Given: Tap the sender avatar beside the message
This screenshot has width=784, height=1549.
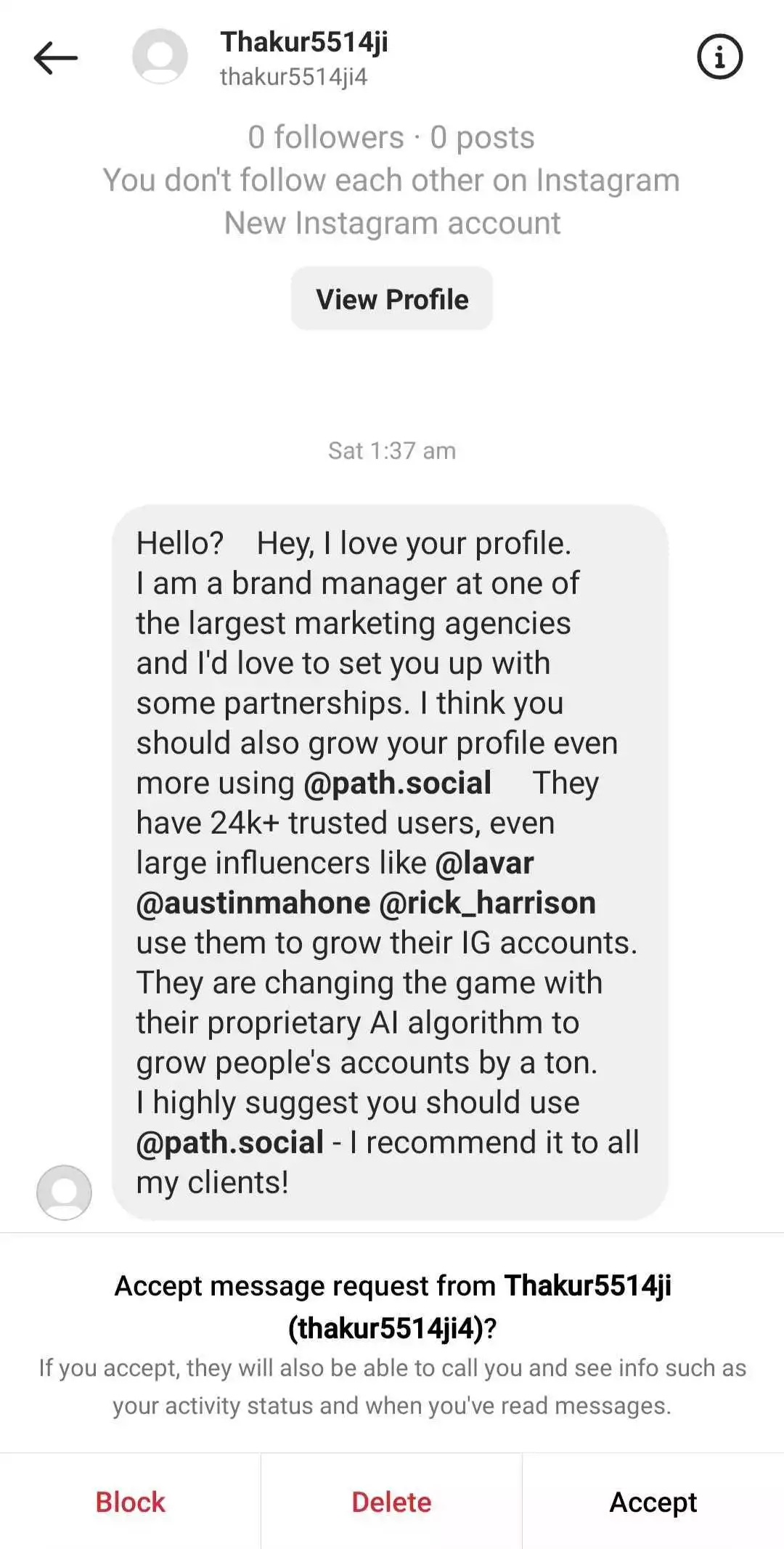Looking at the screenshot, I should coord(64,1192).
